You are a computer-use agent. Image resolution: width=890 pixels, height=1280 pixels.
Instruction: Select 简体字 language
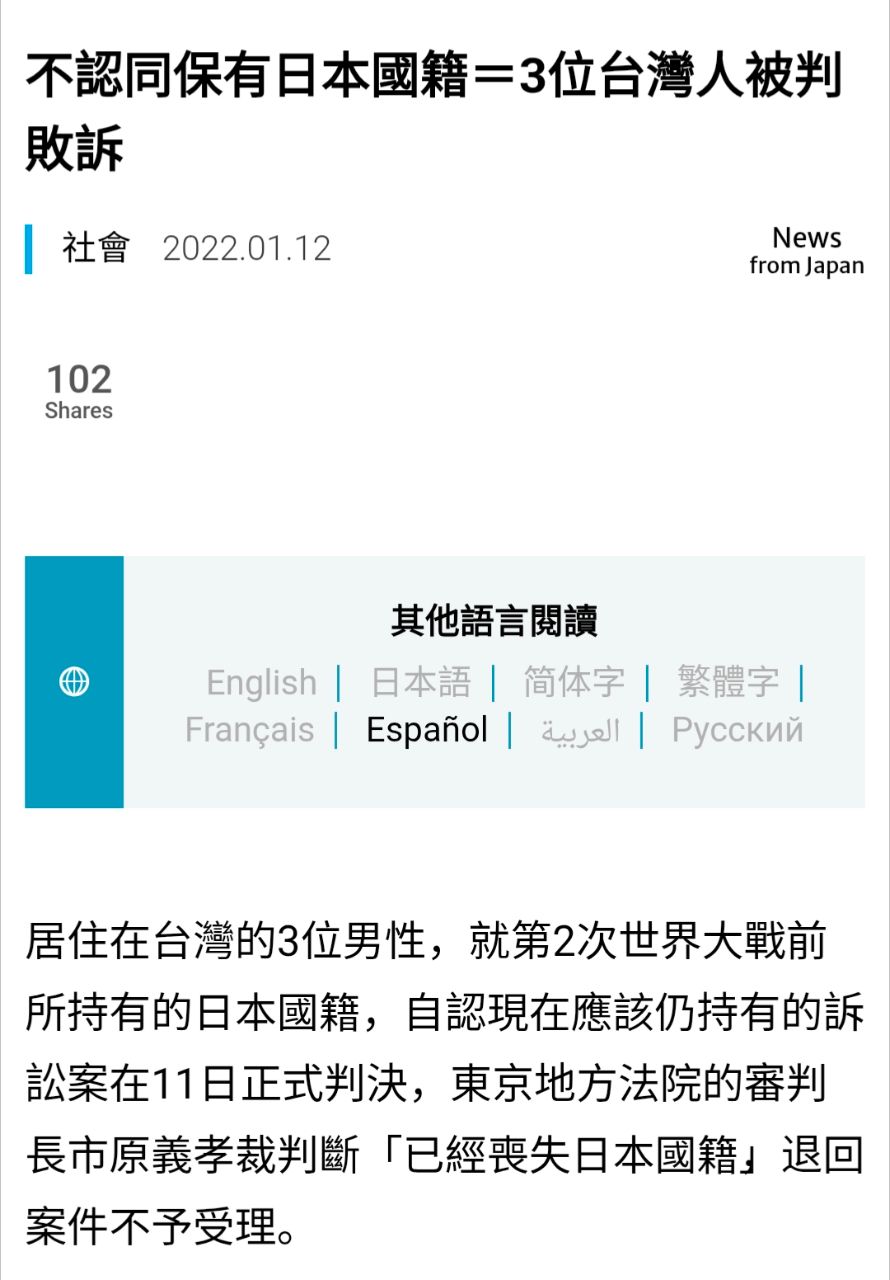coord(573,683)
